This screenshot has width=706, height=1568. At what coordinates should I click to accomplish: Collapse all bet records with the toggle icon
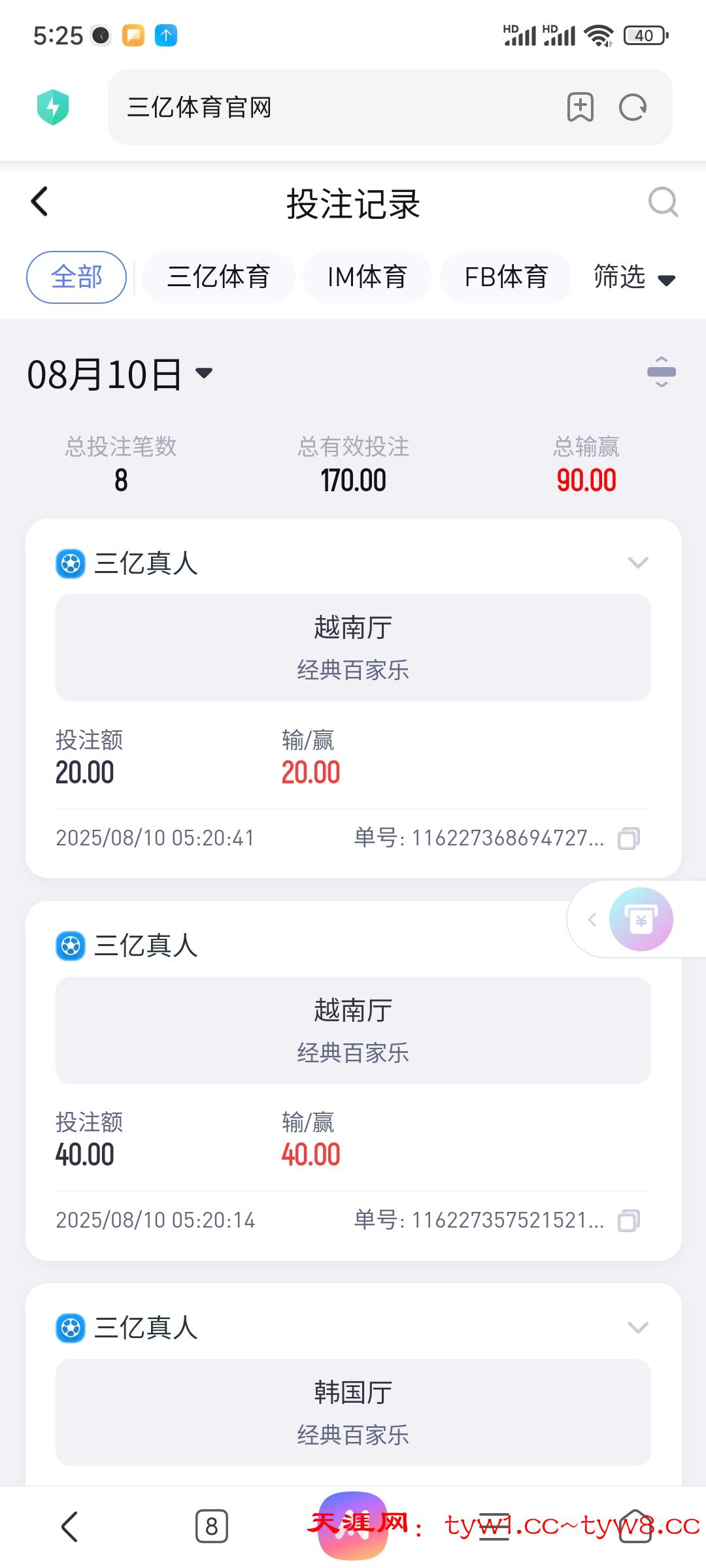pyautogui.click(x=661, y=372)
